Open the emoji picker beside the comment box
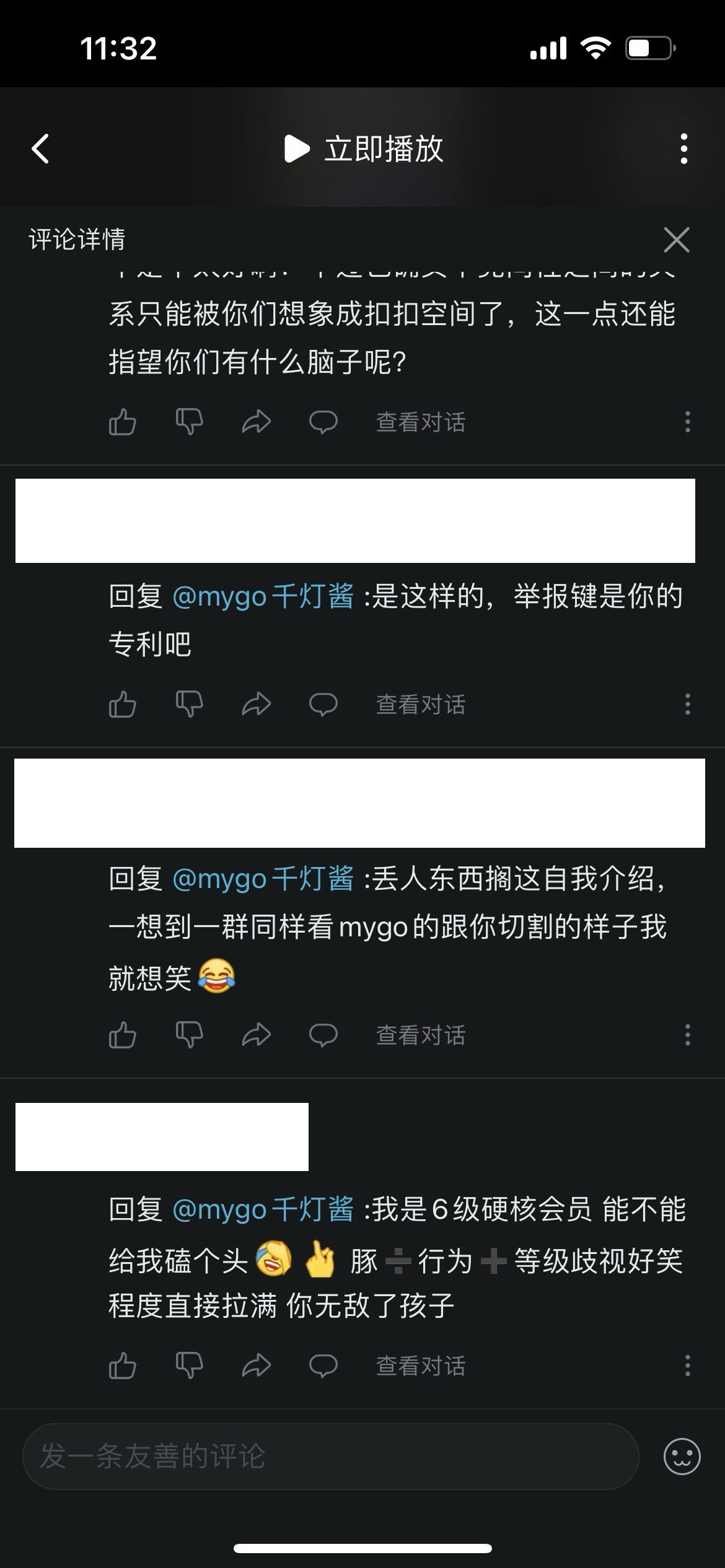Viewport: 725px width, 1568px height. [682, 1457]
